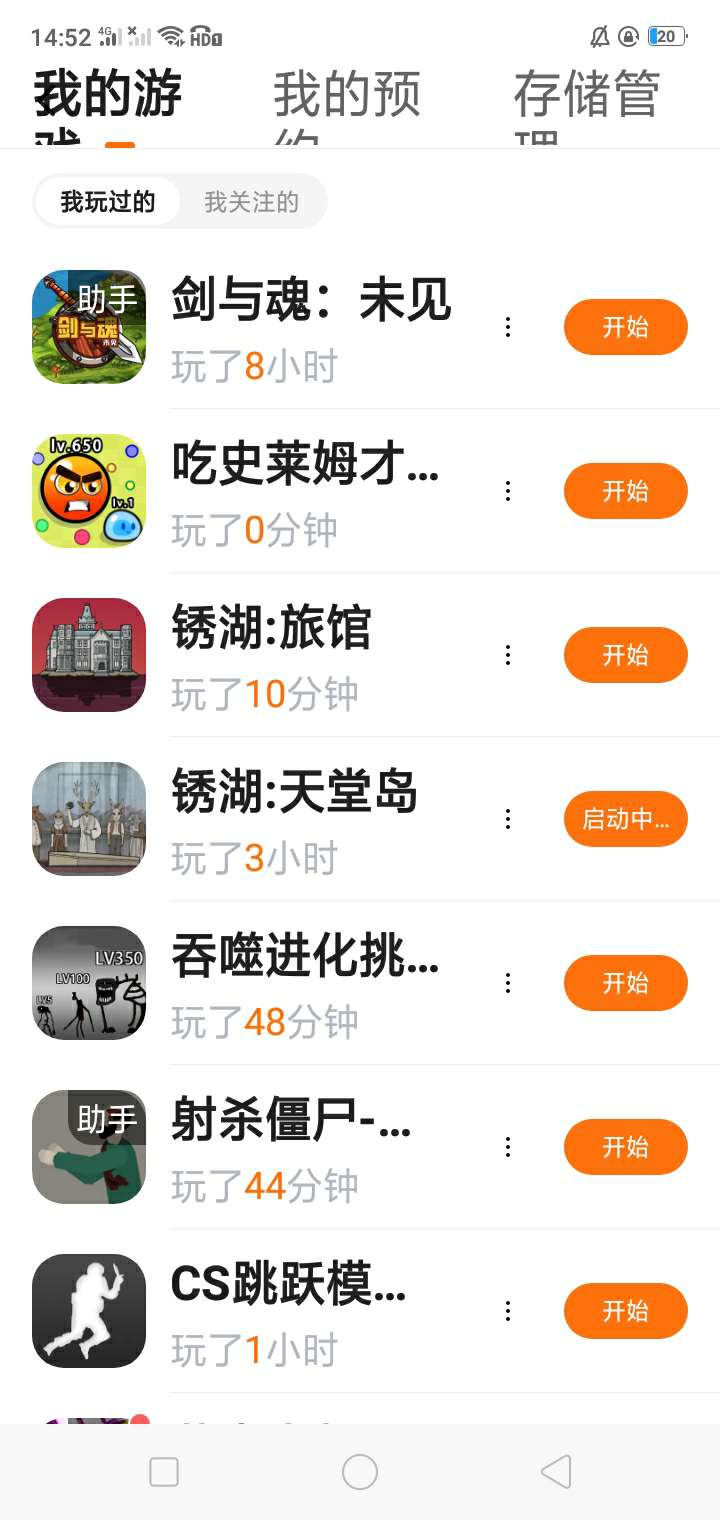This screenshot has width=720, height=1520.
Task: Tap 开始 next to 射杀僵尸
Action: point(625,1147)
